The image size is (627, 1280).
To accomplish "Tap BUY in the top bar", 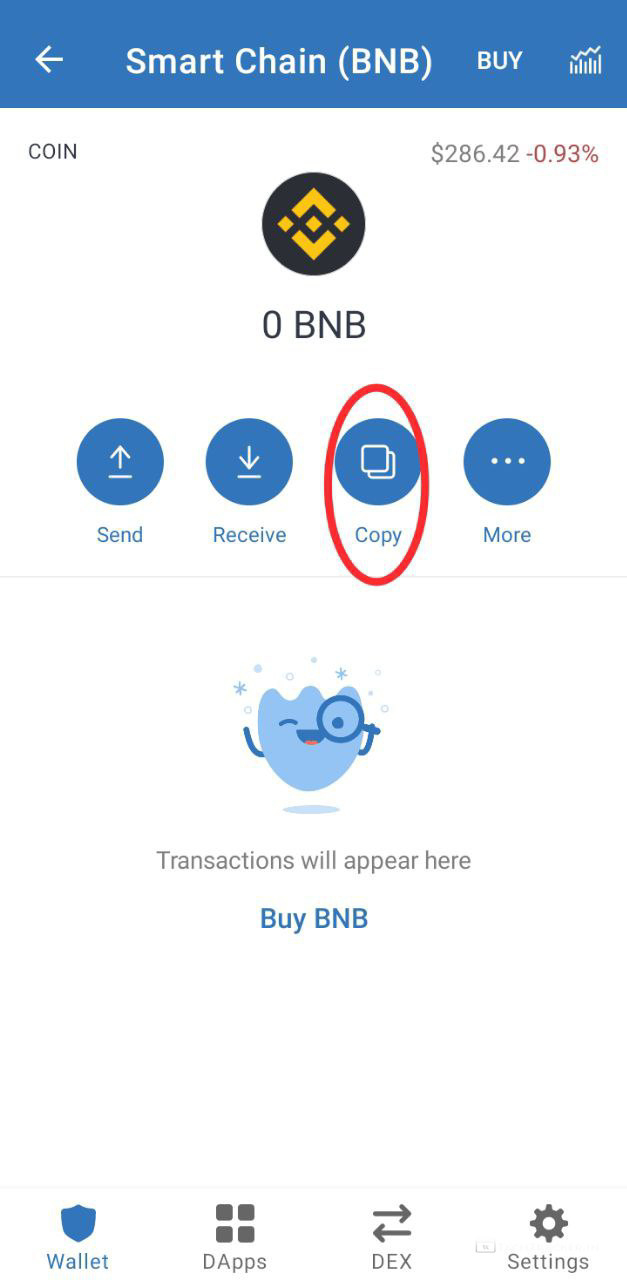I will click(x=499, y=61).
